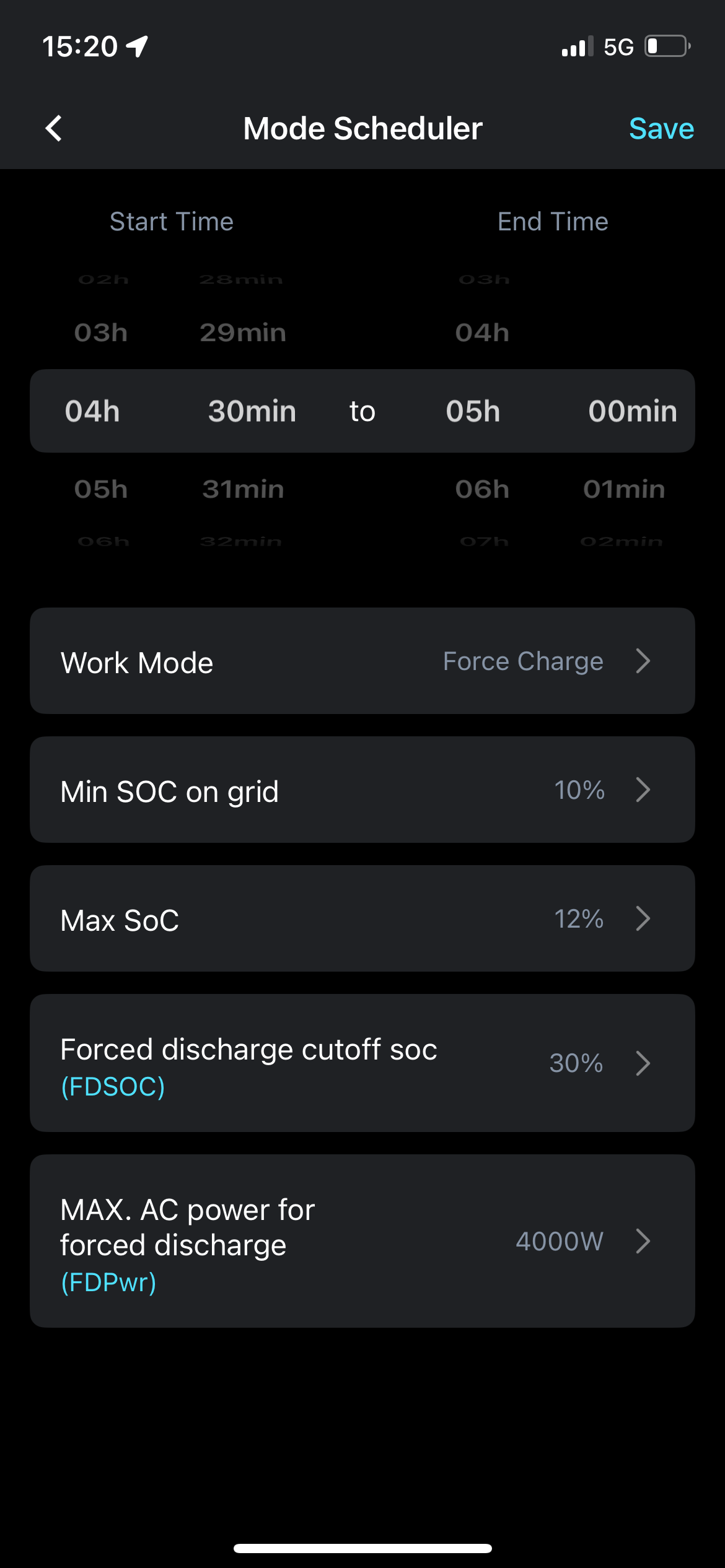Pick 01min in end minute picker
The height and width of the screenshot is (1568, 725).
(623, 489)
